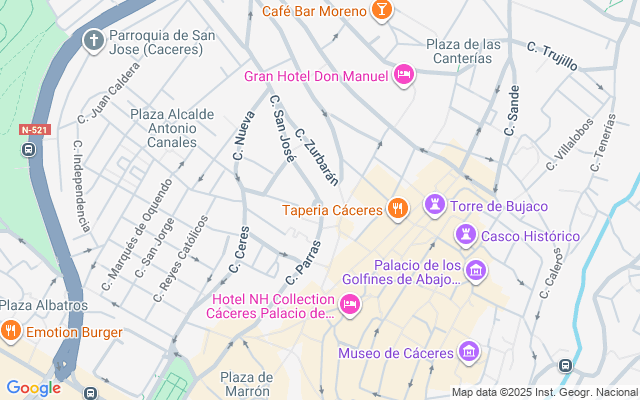Tap the Parroquia de San Jose church pin

94,41
